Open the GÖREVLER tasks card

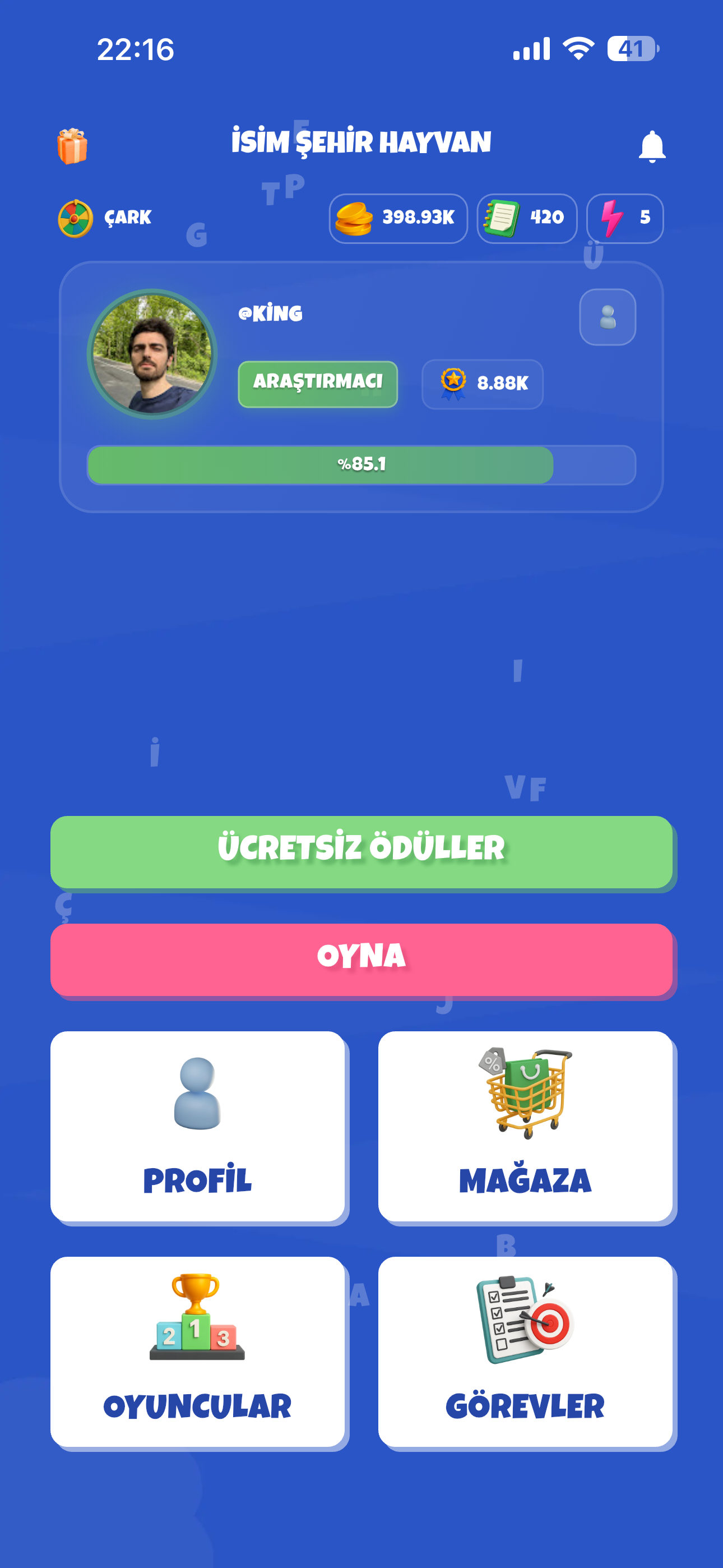[526, 1357]
